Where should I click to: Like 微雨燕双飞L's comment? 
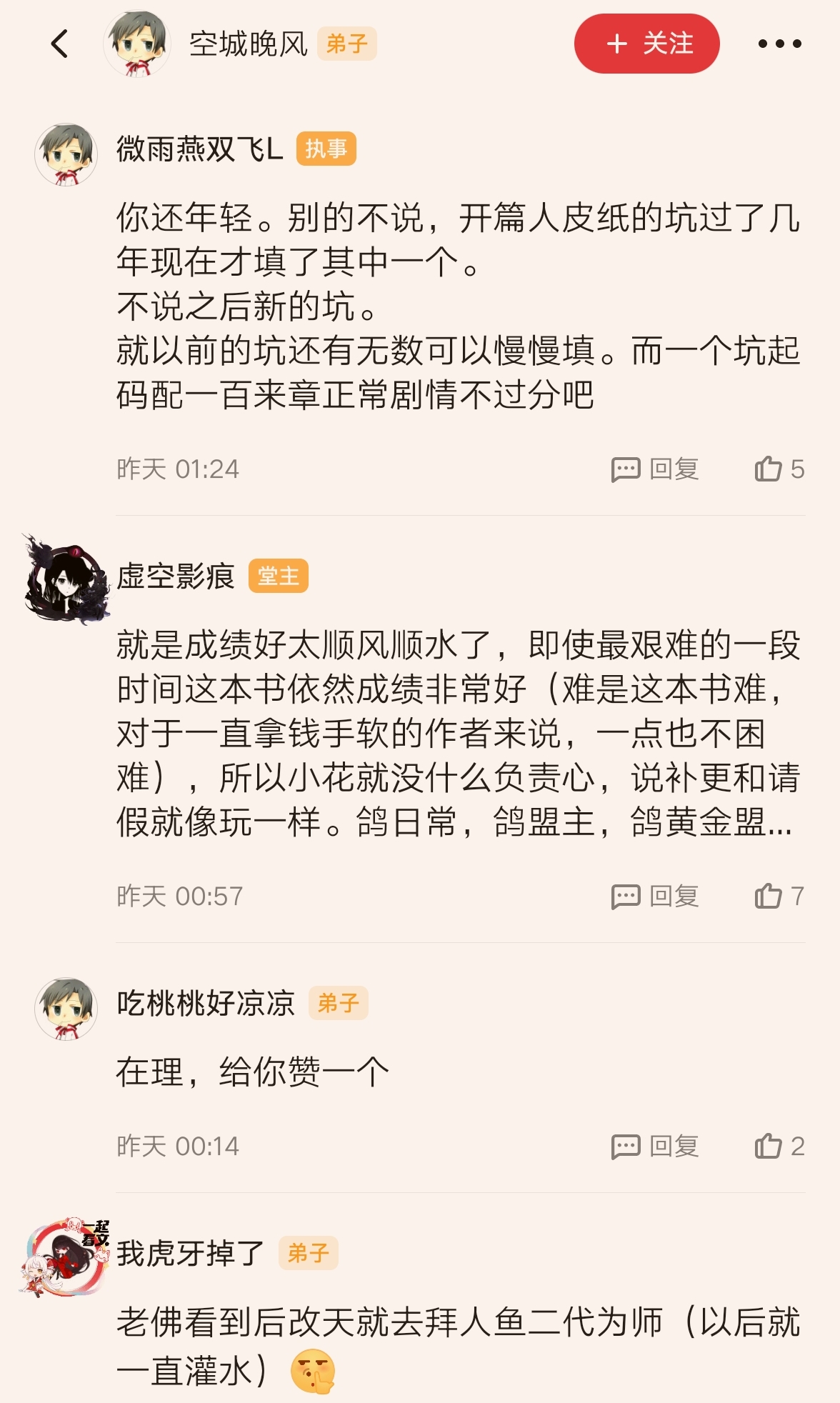(779, 469)
